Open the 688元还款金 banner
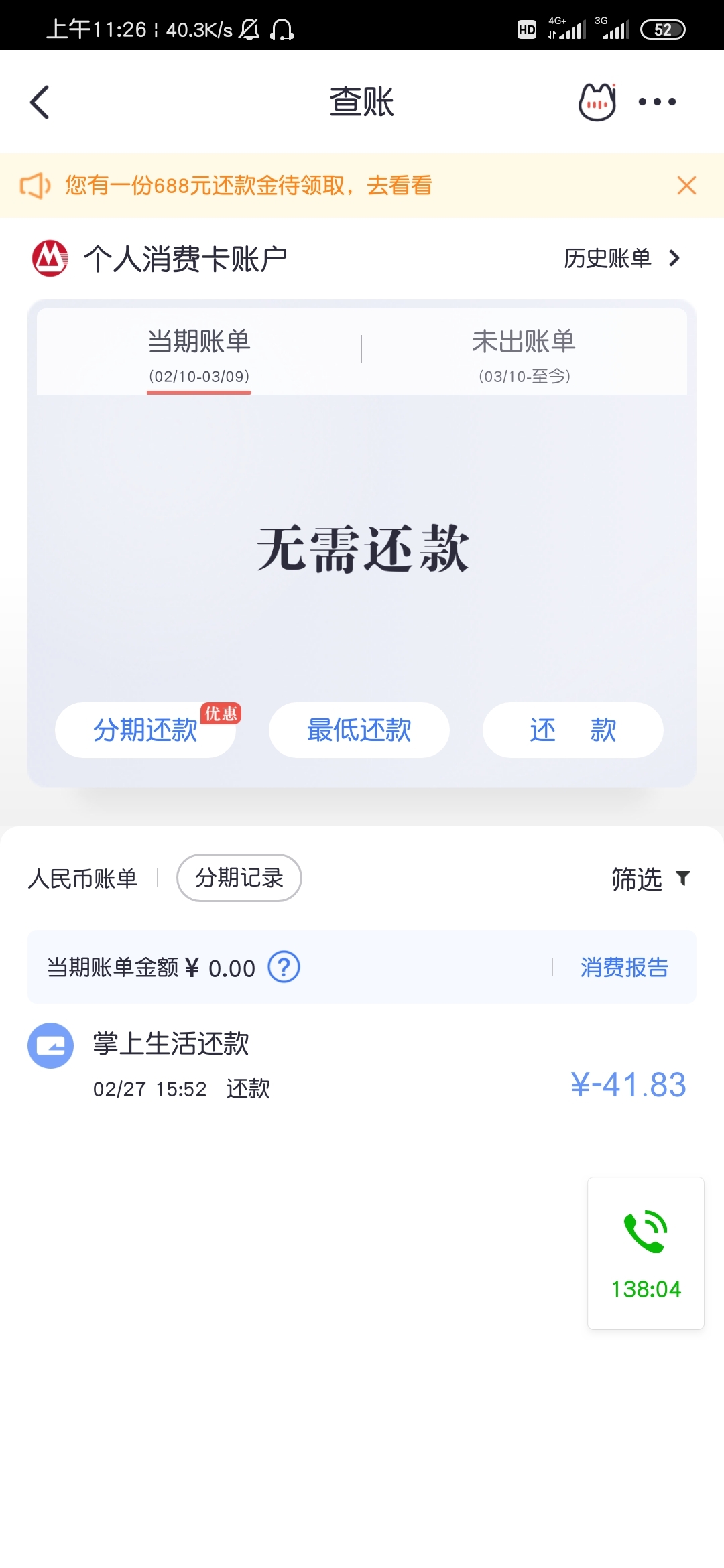The width and height of the screenshot is (724, 1568). point(248,185)
